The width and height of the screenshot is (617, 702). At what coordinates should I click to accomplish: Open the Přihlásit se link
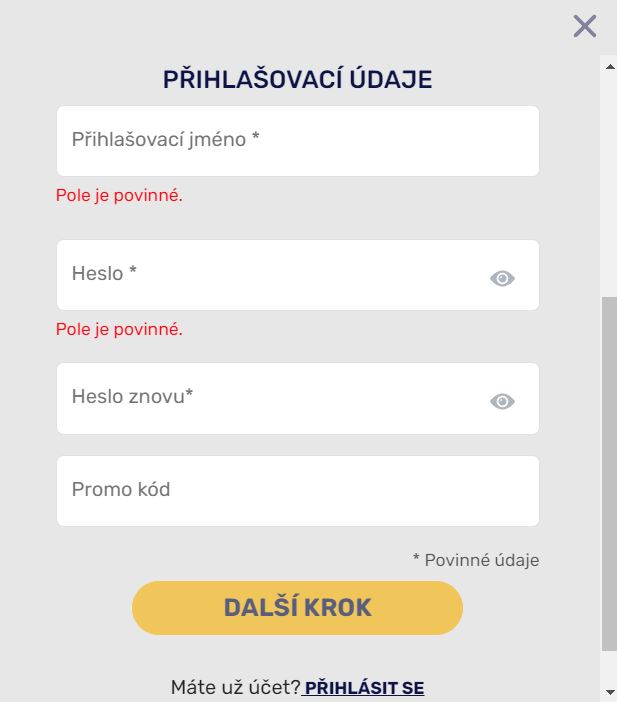pos(364,688)
